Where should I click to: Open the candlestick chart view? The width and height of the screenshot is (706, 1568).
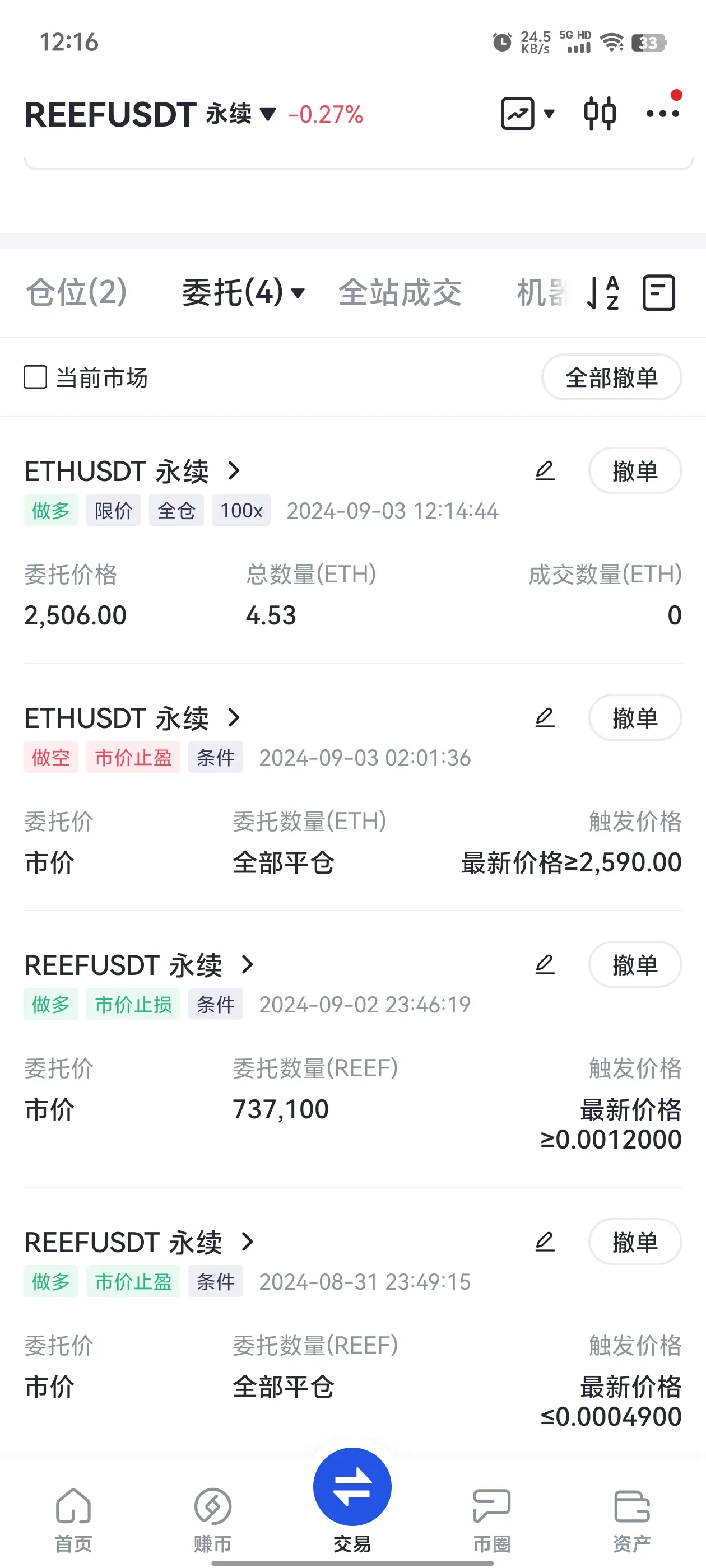(x=600, y=113)
